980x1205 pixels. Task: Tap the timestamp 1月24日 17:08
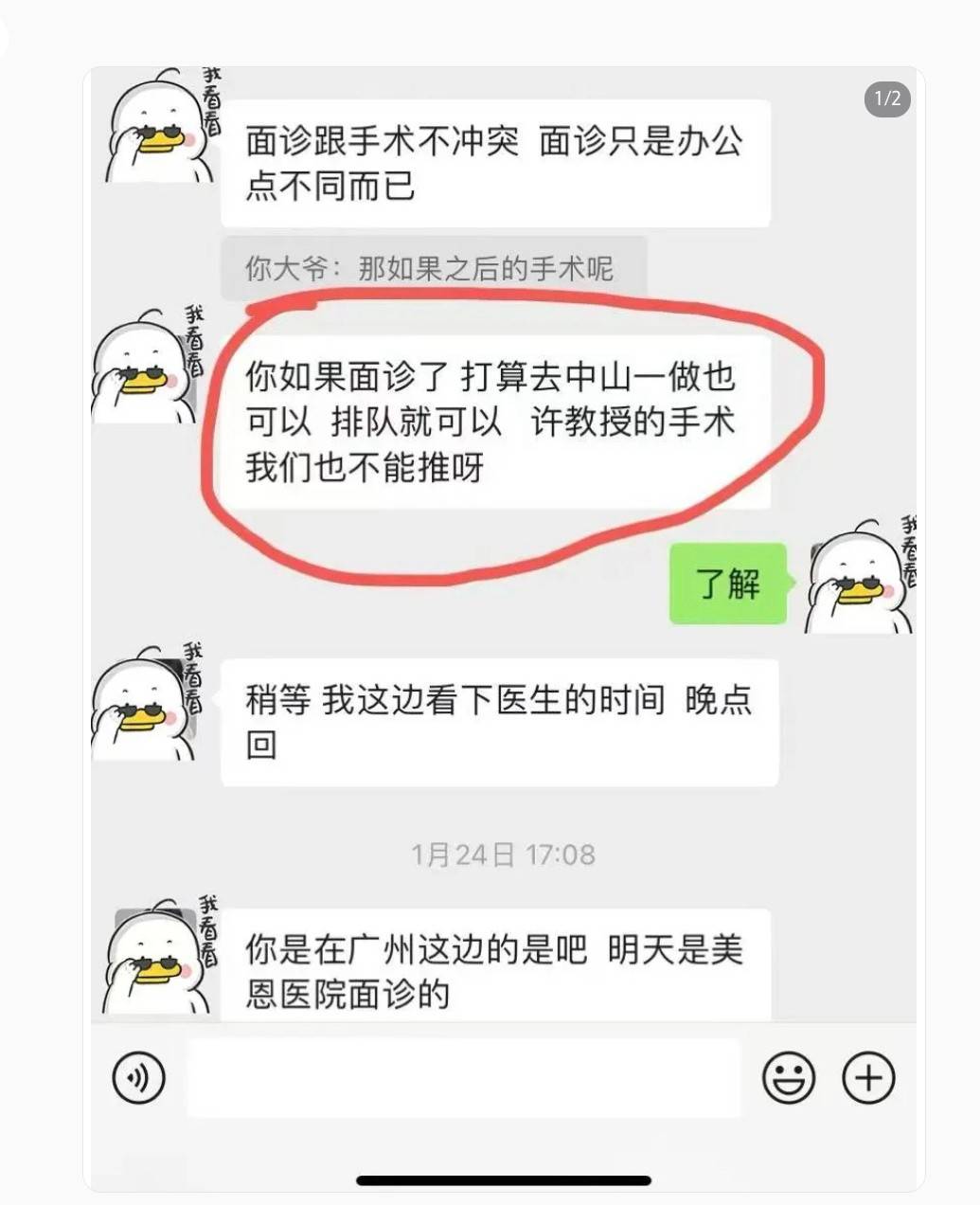point(505,853)
